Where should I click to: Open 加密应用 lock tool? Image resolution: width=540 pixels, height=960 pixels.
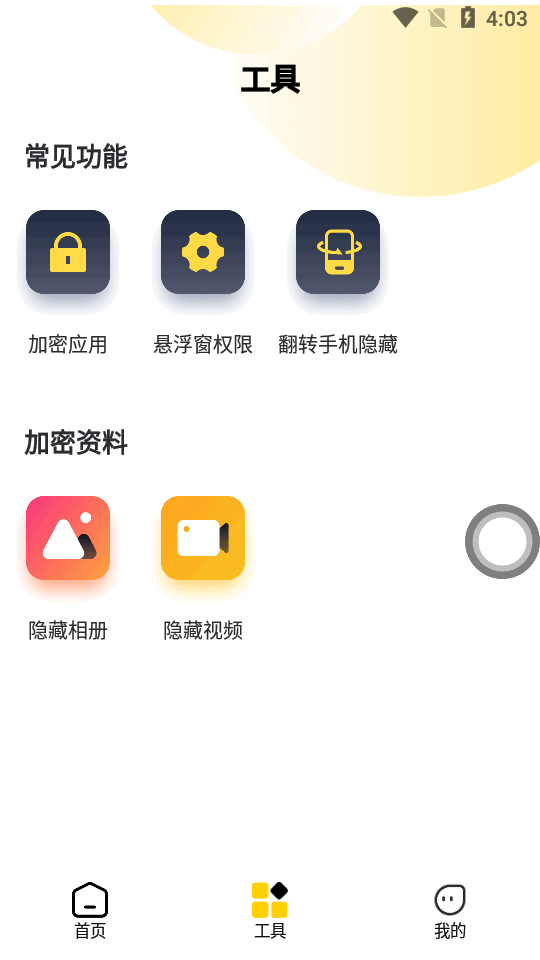(68, 252)
